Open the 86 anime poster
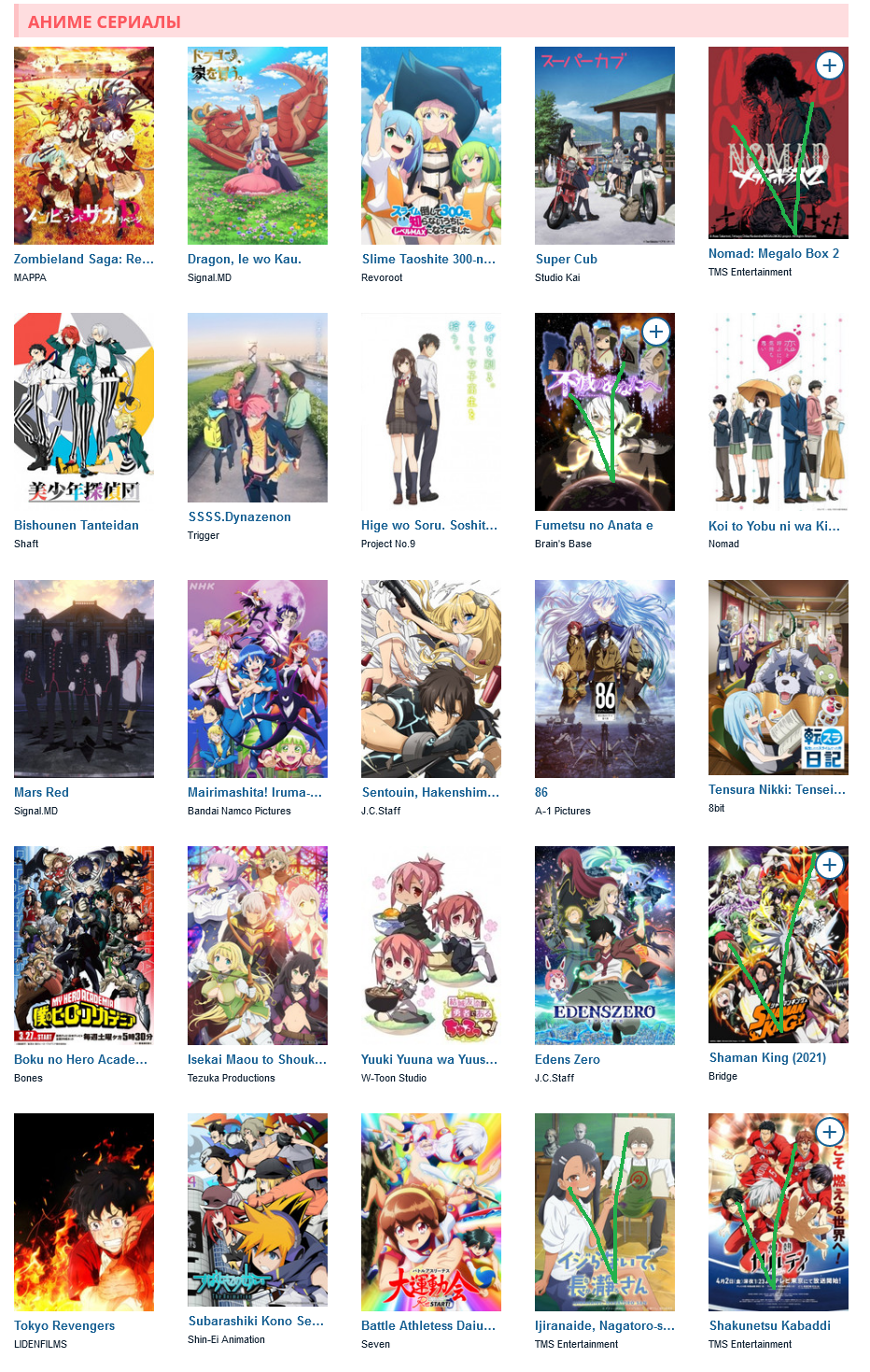Image resolution: width=870 pixels, height=1372 pixels. (605, 679)
